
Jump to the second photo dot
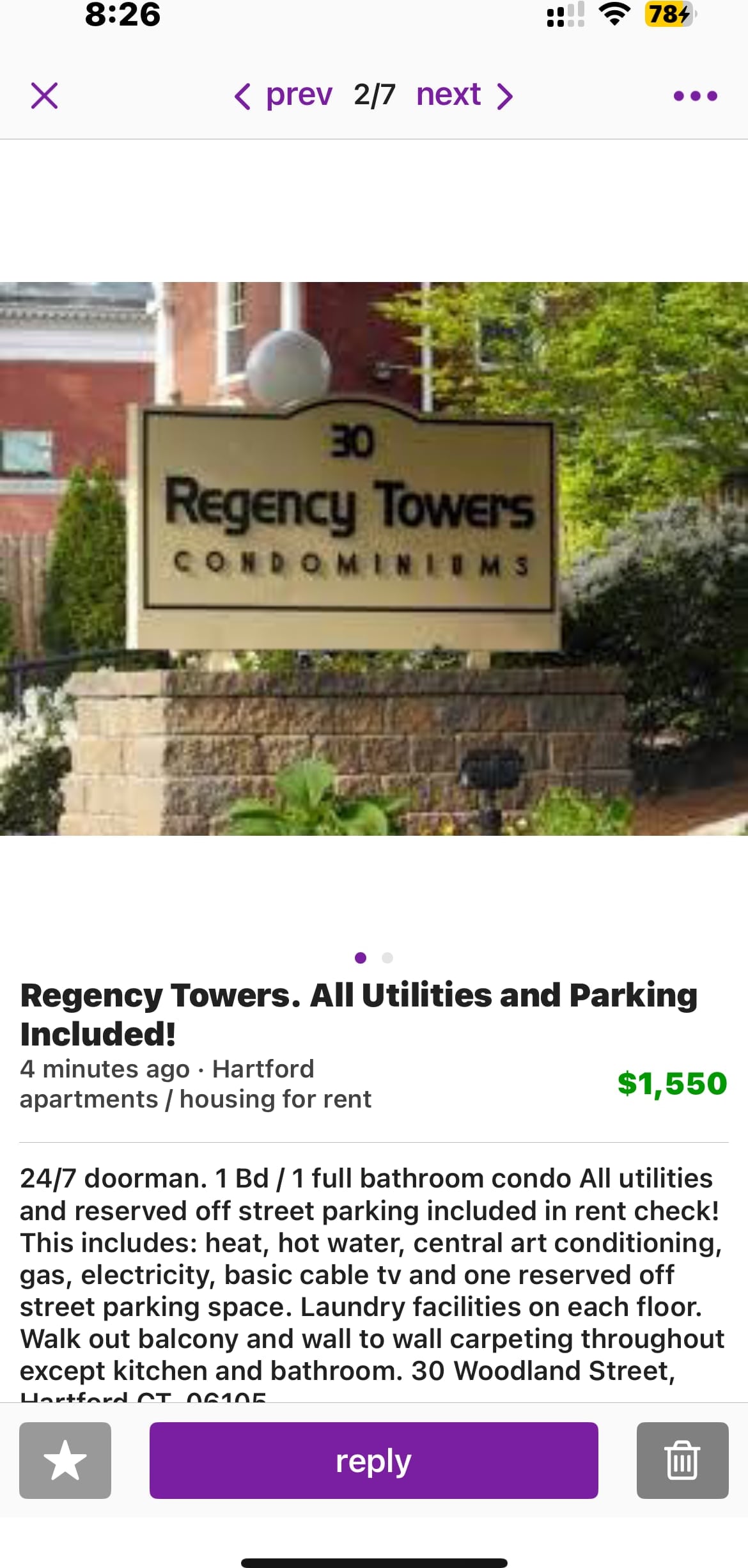(387, 957)
